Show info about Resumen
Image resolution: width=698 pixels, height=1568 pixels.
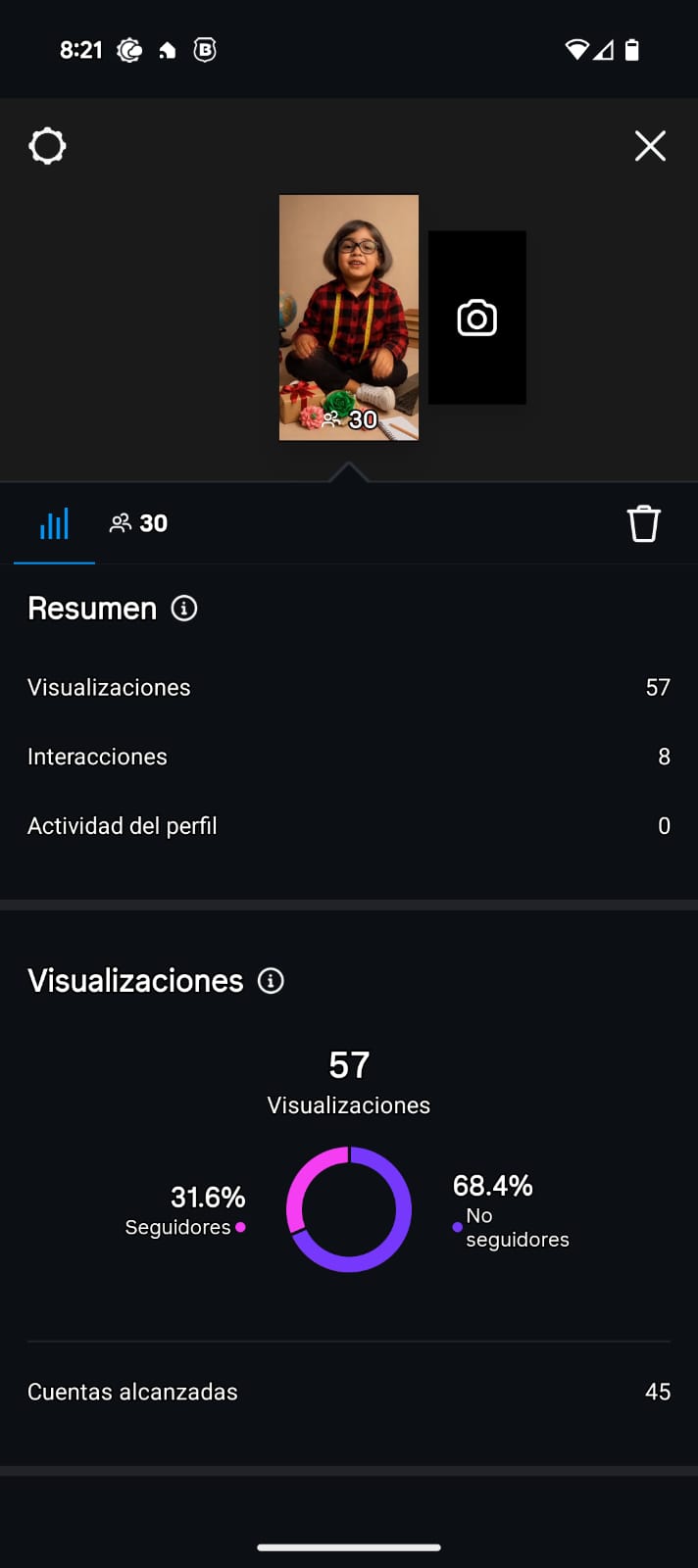[184, 609]
